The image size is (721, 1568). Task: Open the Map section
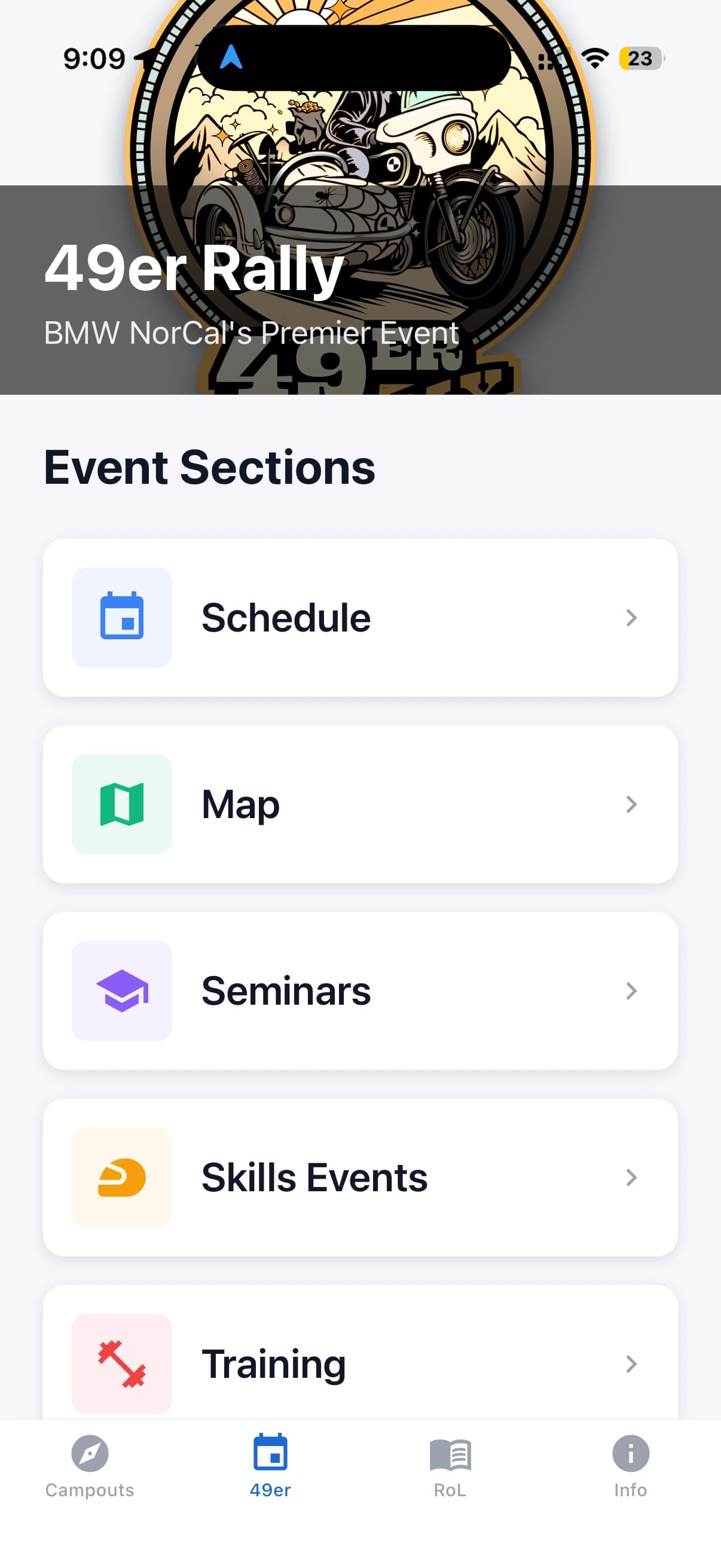coord(360,804)
